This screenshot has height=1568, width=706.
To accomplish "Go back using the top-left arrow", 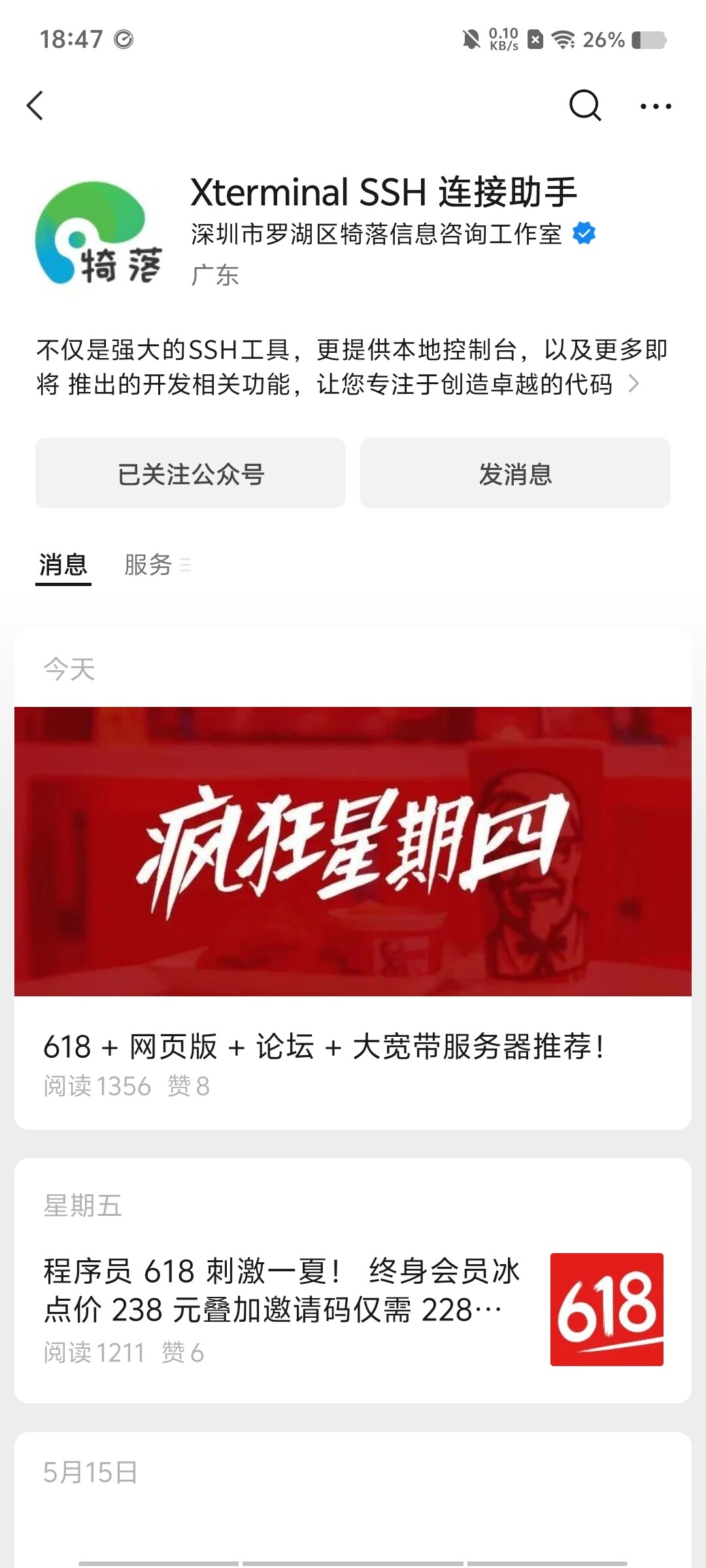I will 35,105.
